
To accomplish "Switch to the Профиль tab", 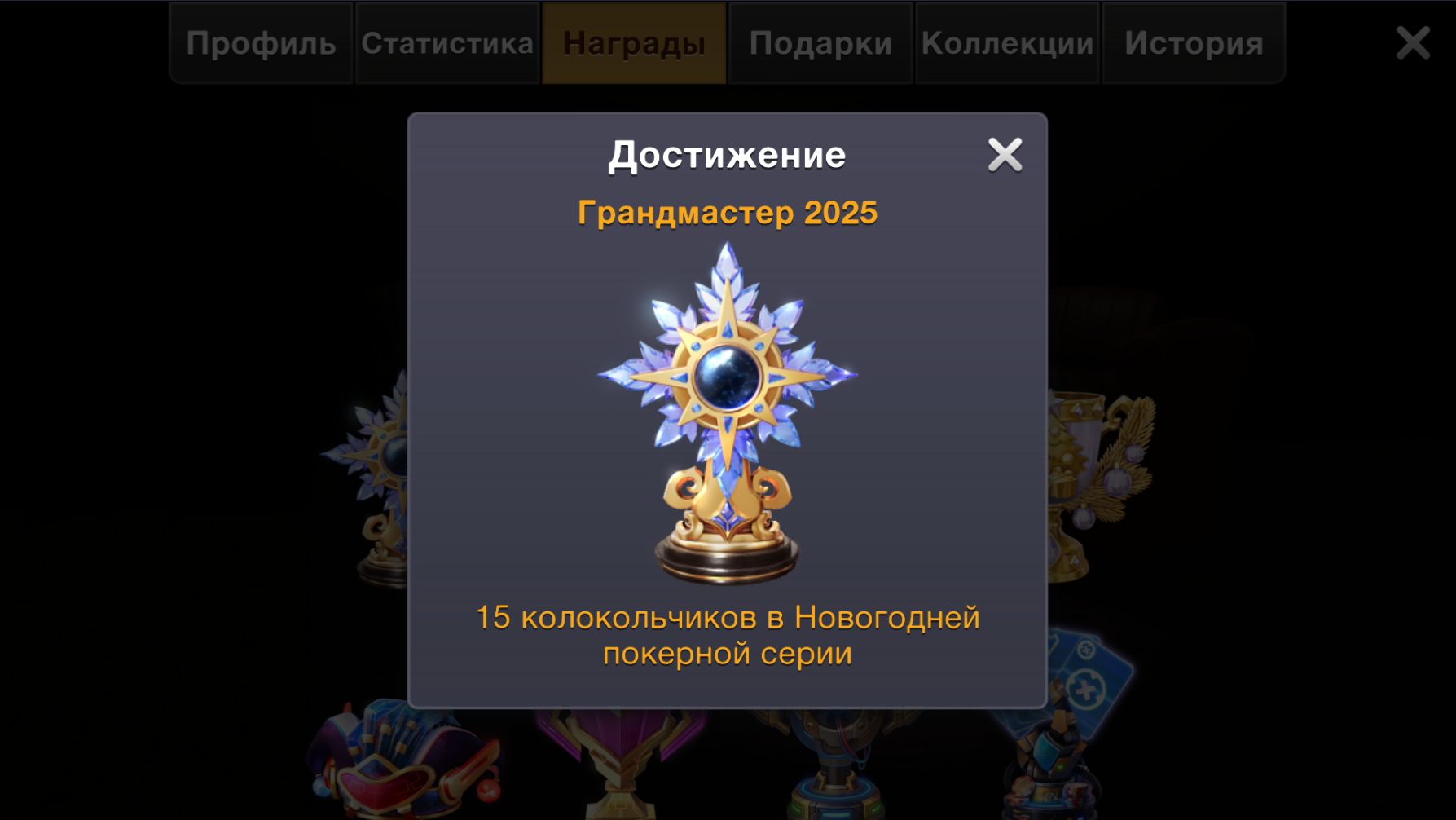I will [261, 43].
